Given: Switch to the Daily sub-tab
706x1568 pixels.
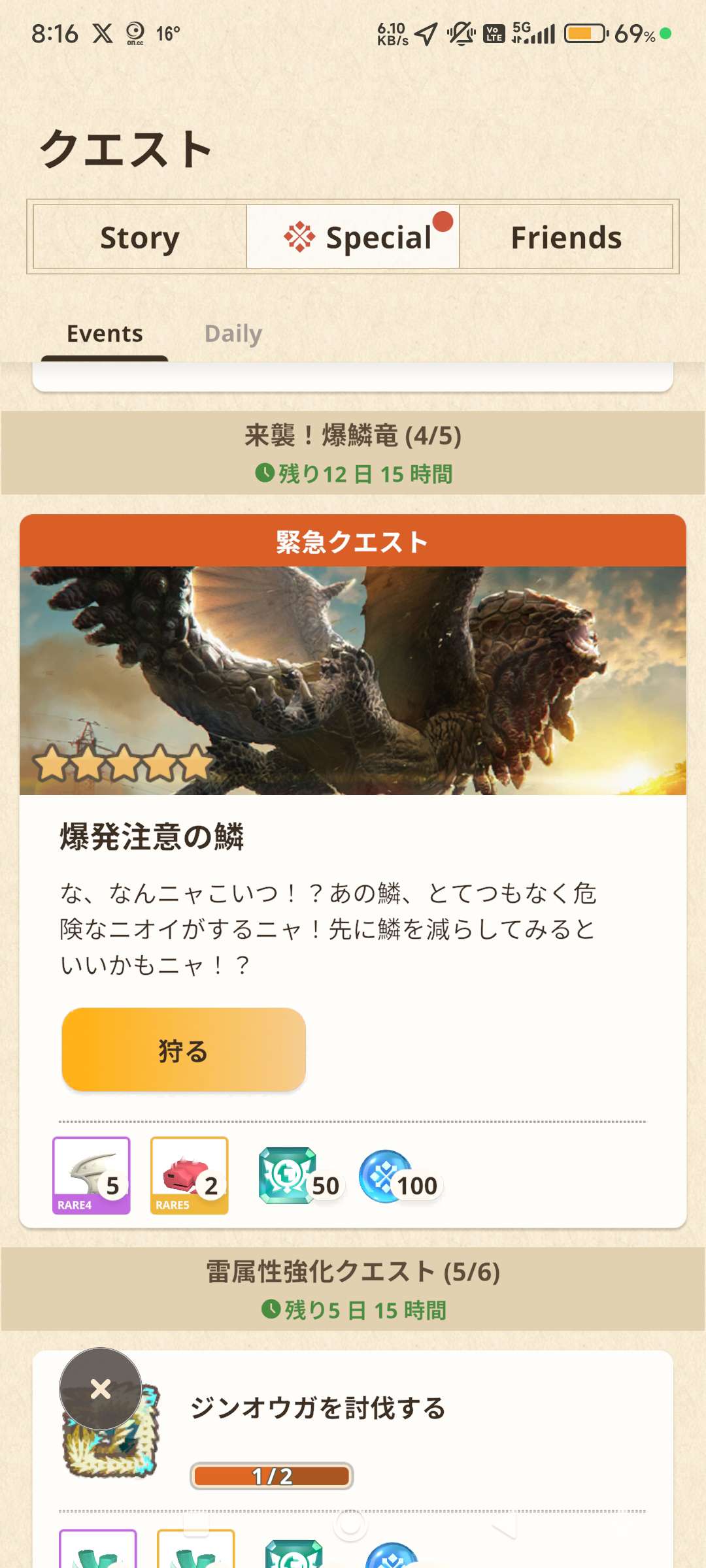Looking at the screenshot, I should [233, 334].
